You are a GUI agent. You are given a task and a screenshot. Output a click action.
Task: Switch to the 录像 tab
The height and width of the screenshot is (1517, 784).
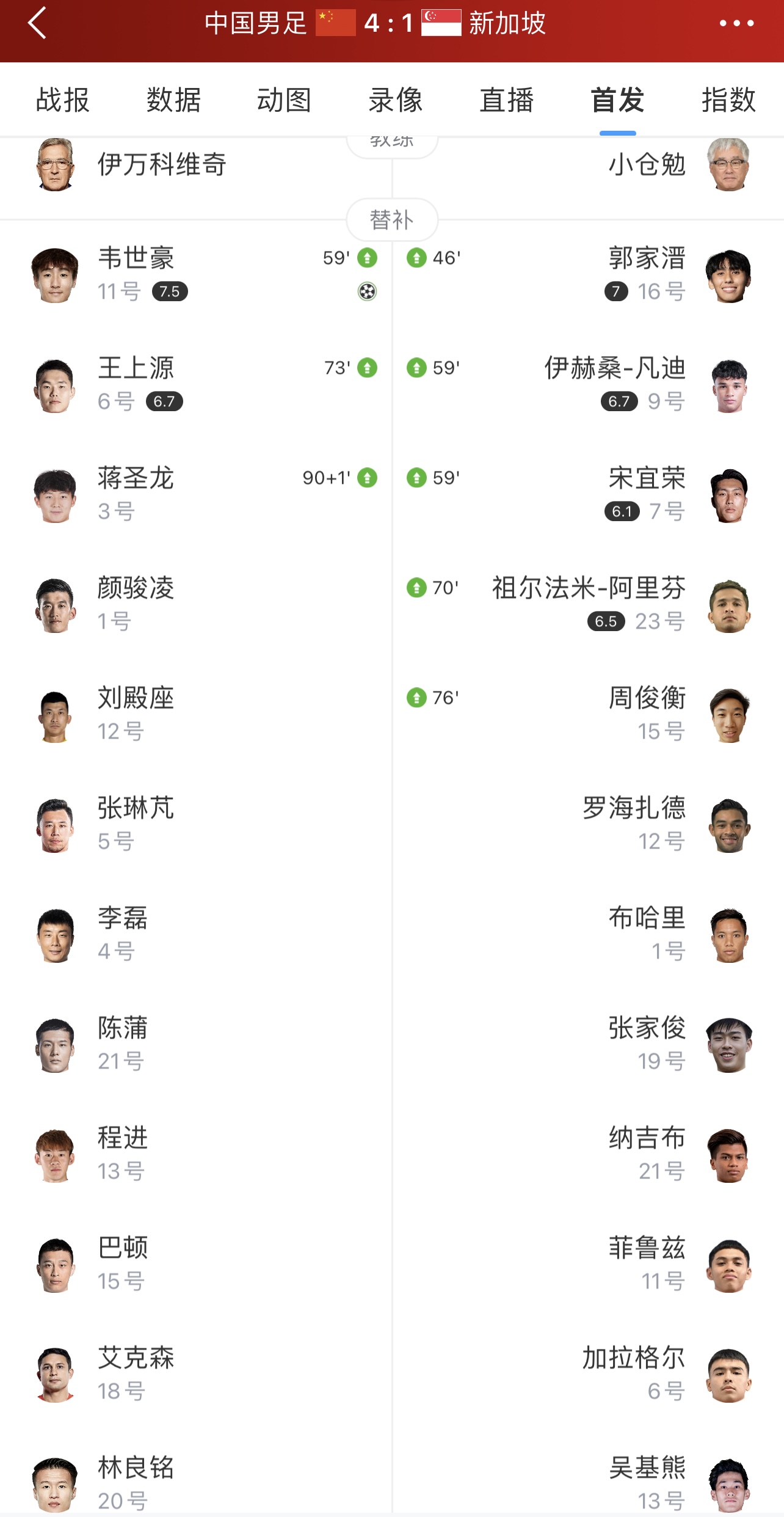tap(396, 100)
